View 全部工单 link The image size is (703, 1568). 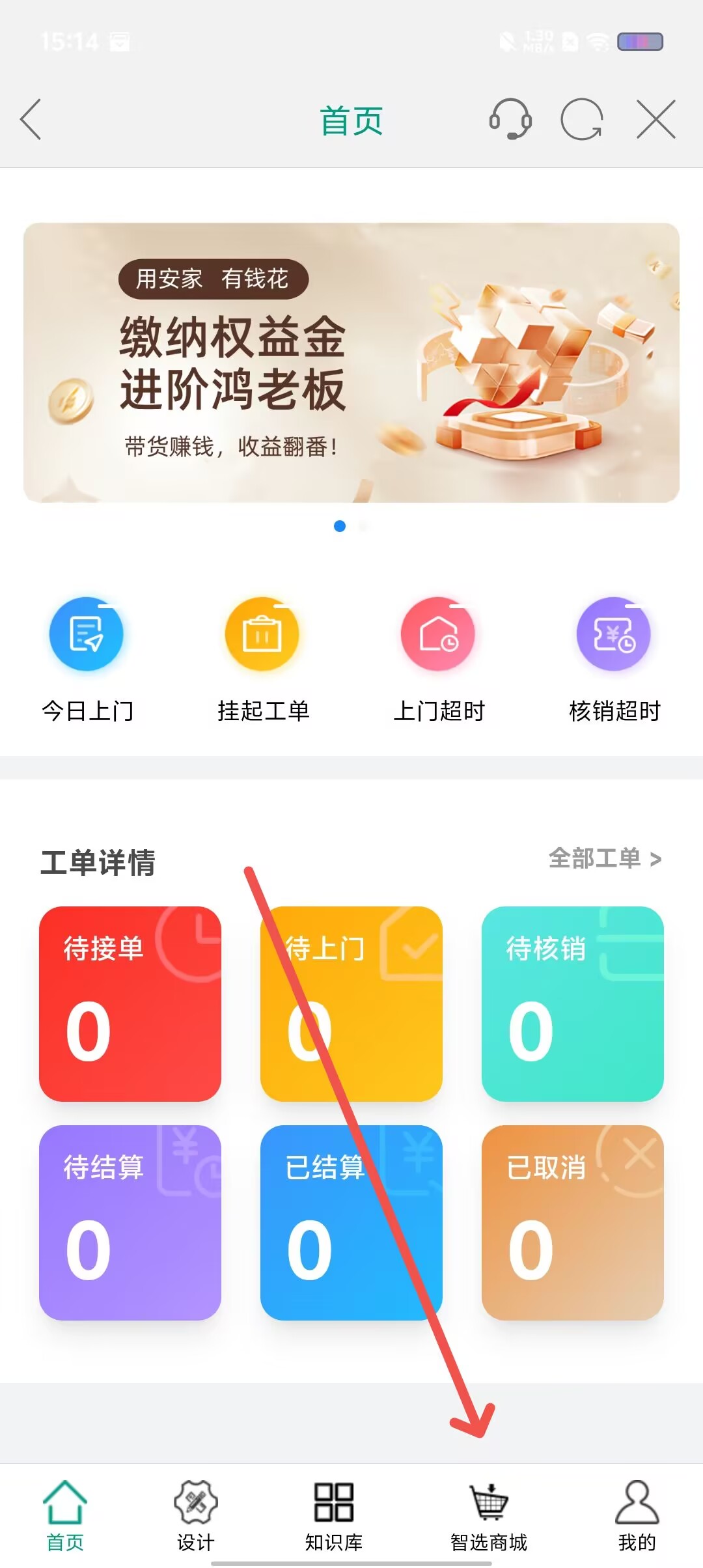pos(605,859)
